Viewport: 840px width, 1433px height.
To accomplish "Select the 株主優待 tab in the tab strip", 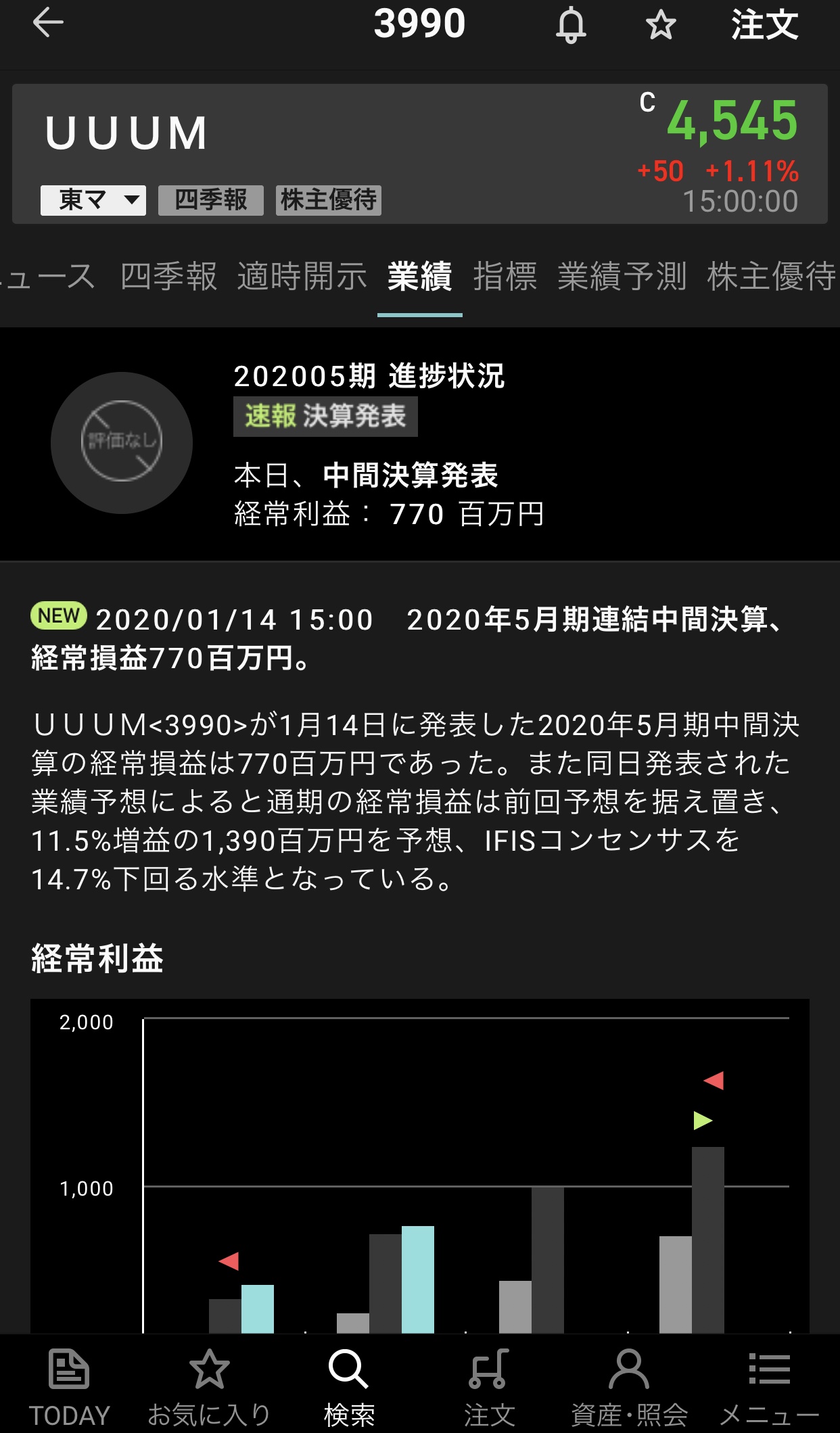I will (771, 277).
